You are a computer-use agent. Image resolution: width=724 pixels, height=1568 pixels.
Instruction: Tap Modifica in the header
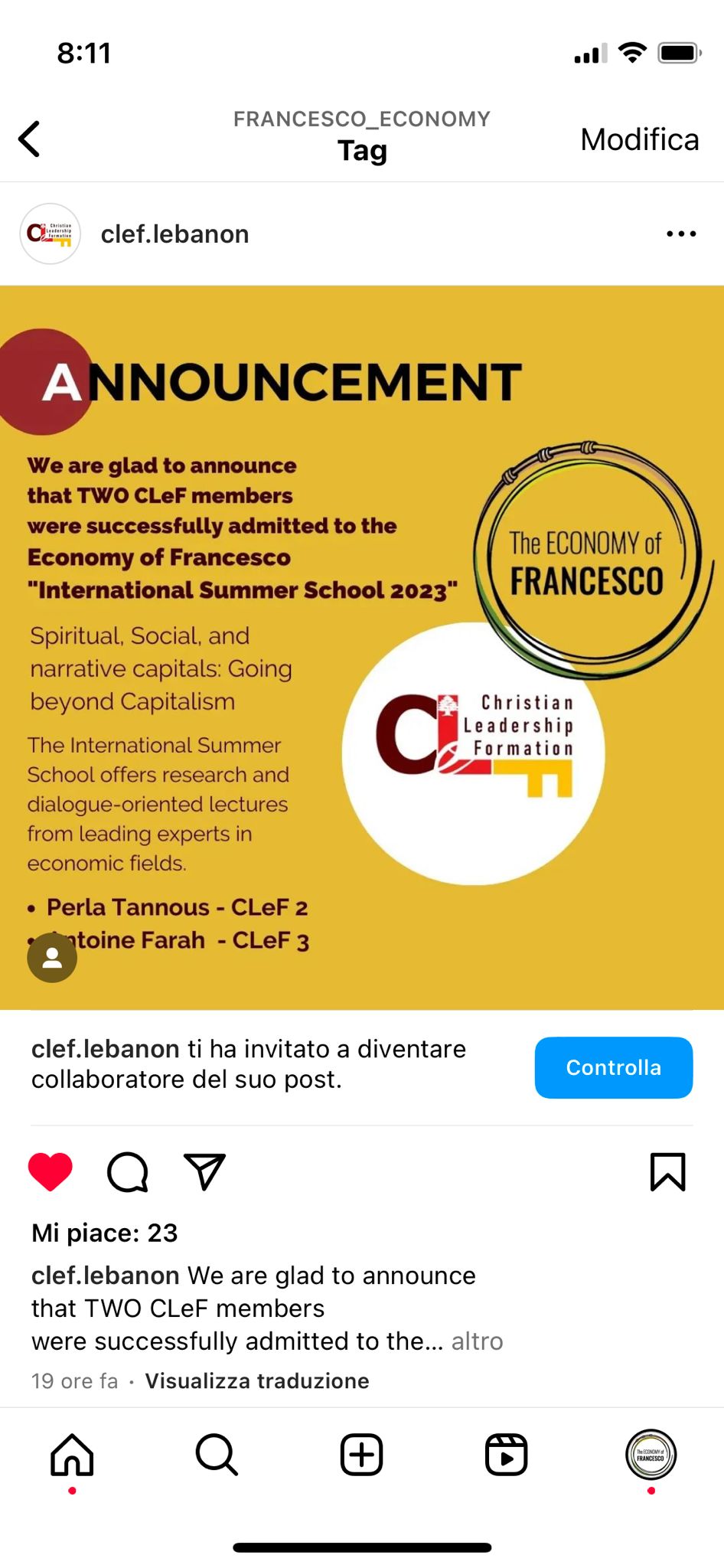[639, 139]
